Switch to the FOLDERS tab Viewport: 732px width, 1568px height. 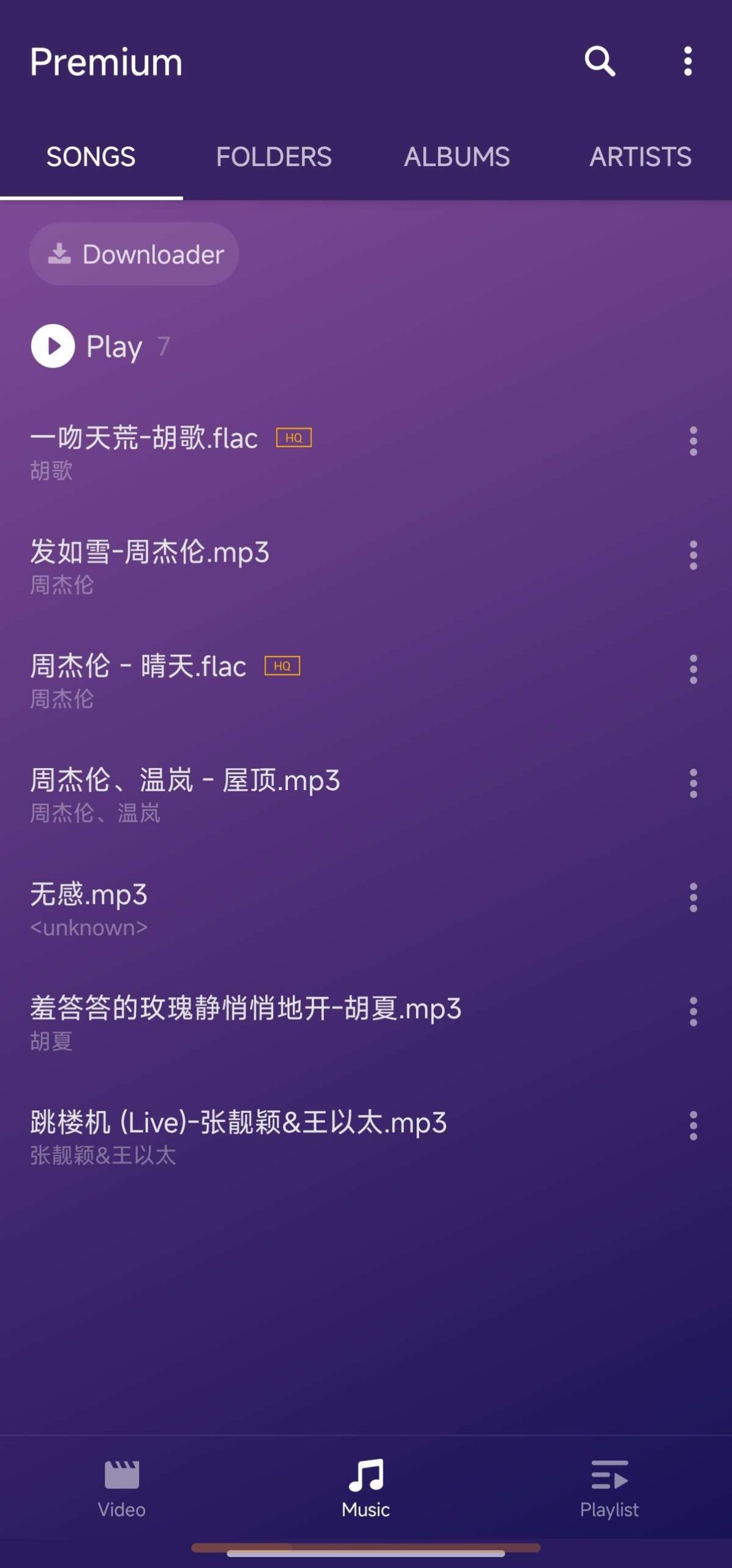(x=274, y=157)
